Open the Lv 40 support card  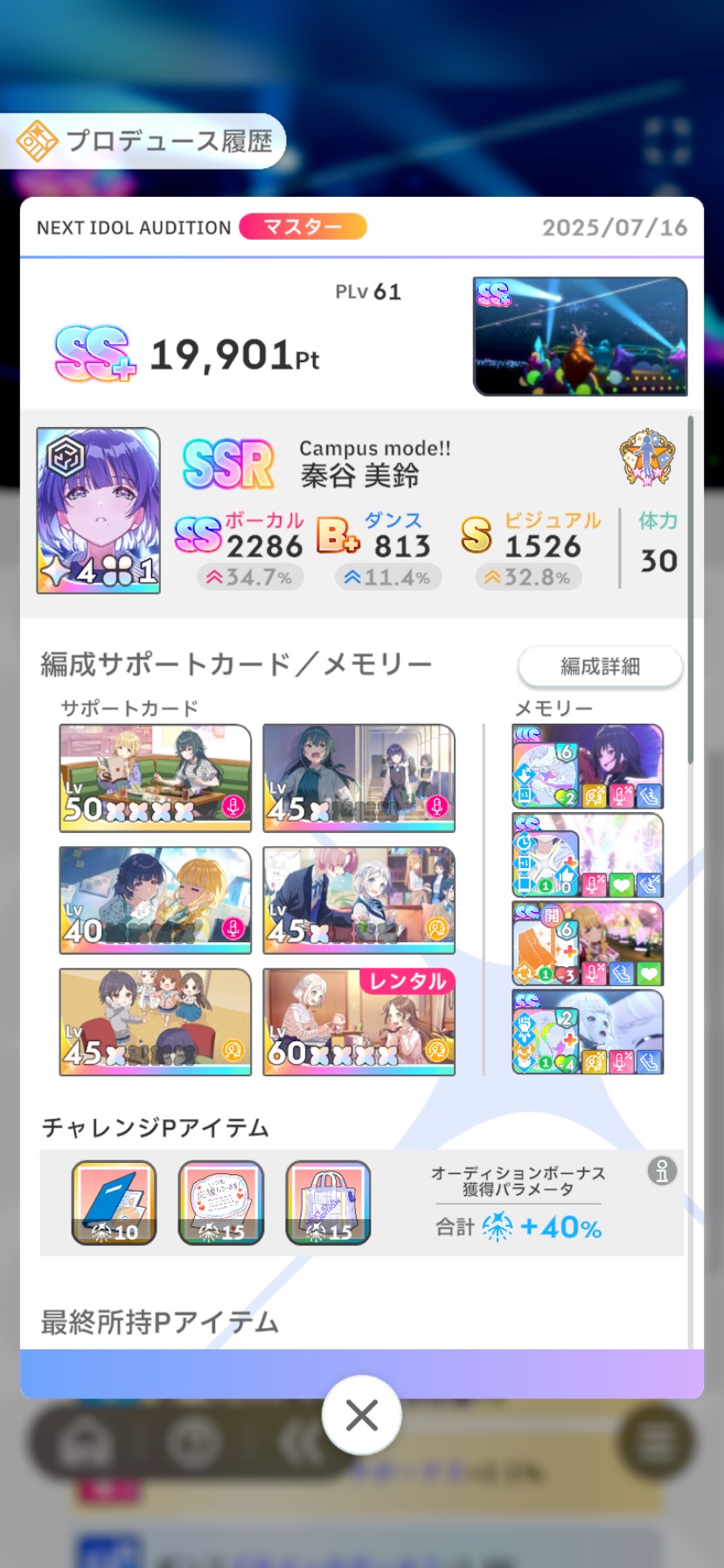[156, 899]
